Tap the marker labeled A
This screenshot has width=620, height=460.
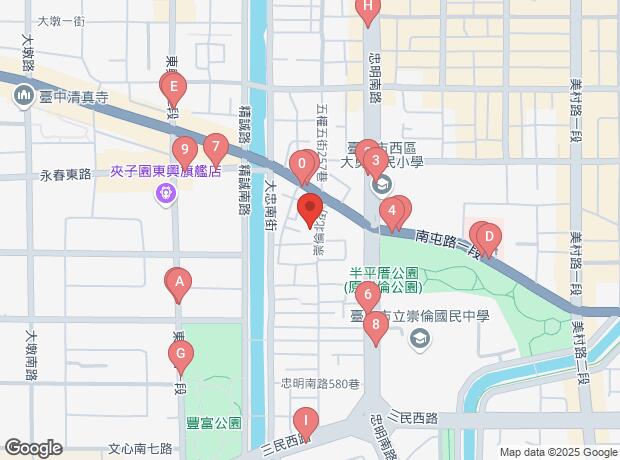[179, 283]
